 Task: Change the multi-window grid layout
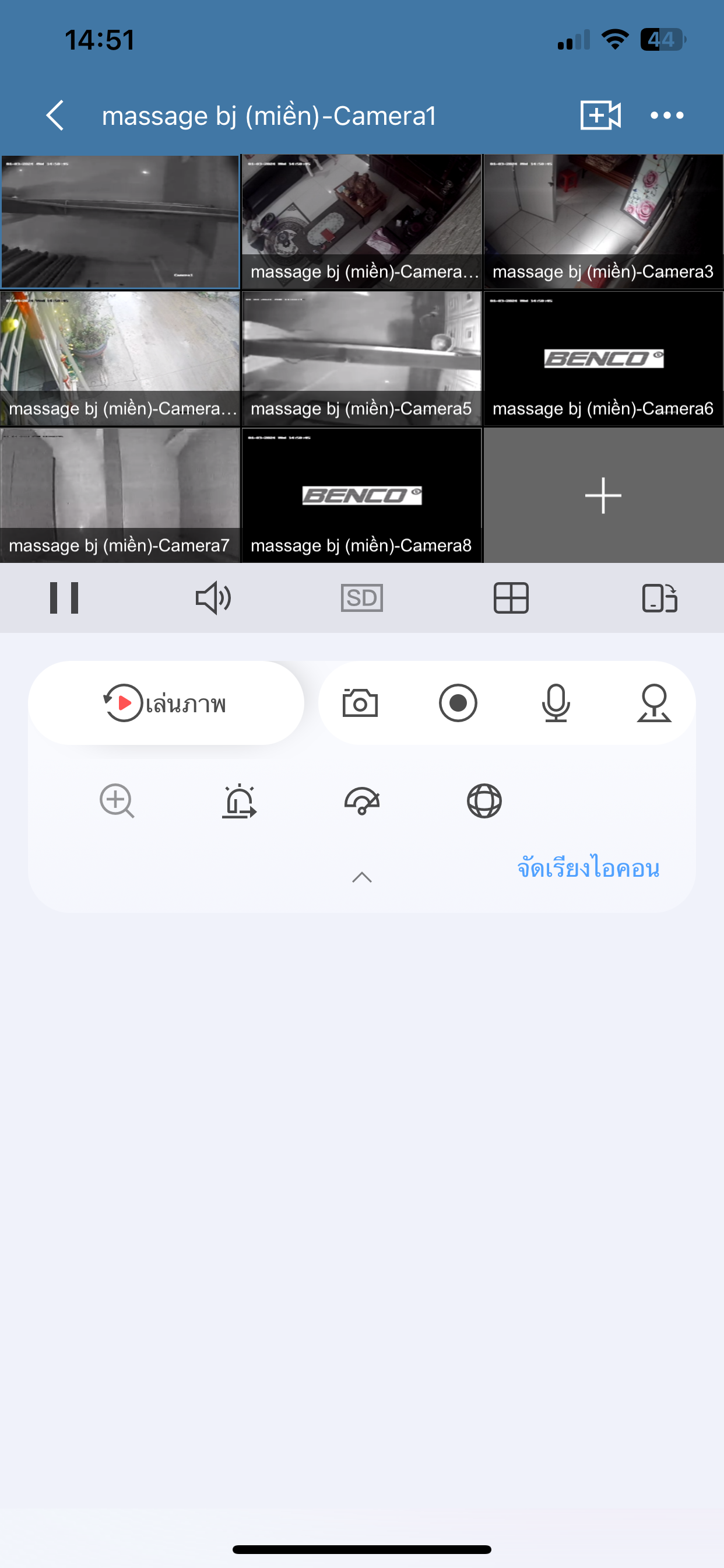click(511, 598)
